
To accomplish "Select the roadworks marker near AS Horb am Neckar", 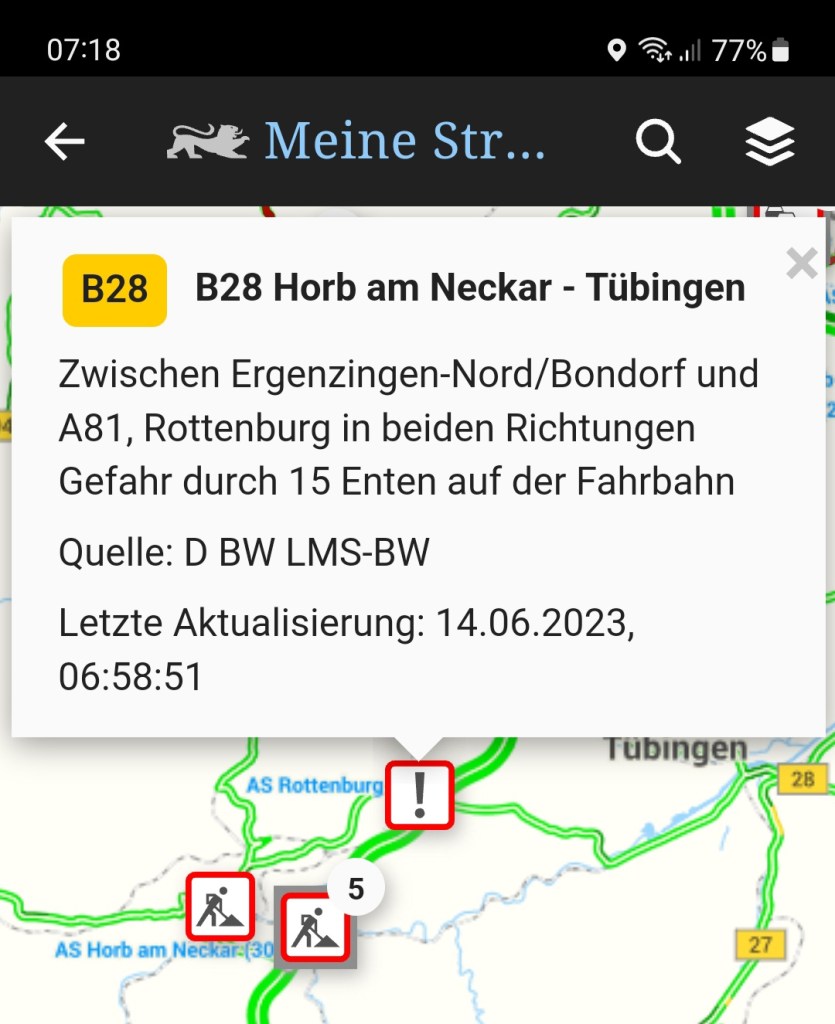I will point(220,906).
